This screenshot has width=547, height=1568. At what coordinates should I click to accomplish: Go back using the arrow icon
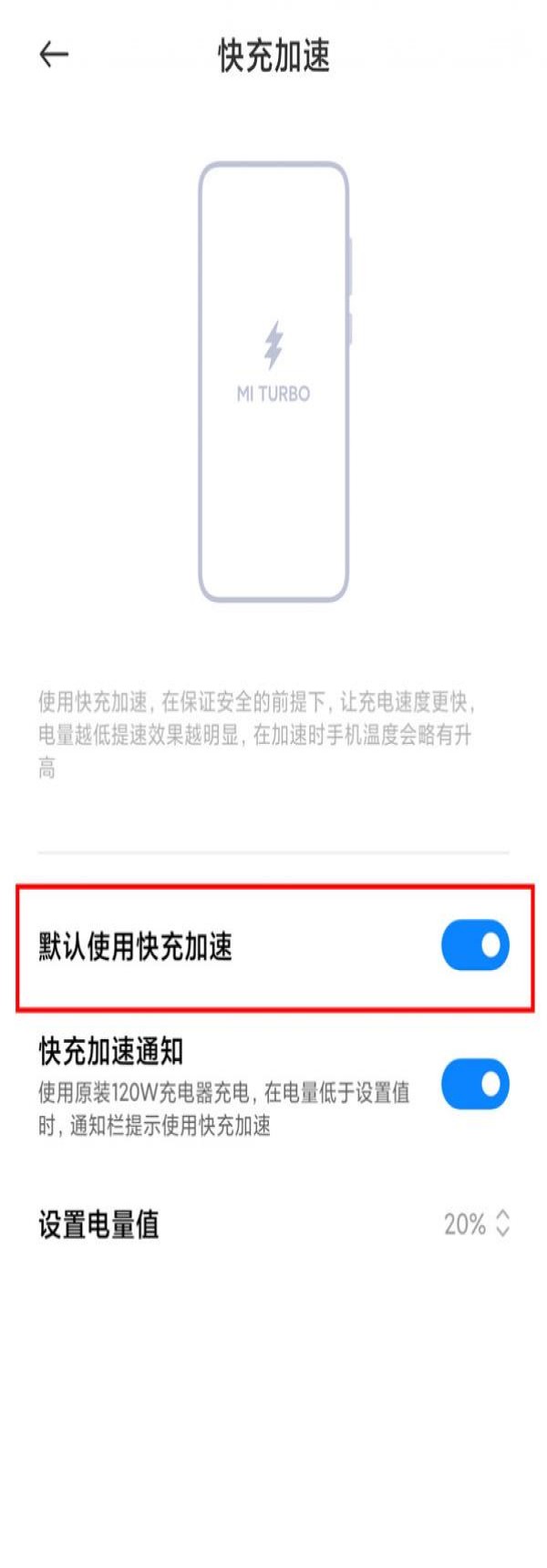pyautogui.click(x=54, y=55)
